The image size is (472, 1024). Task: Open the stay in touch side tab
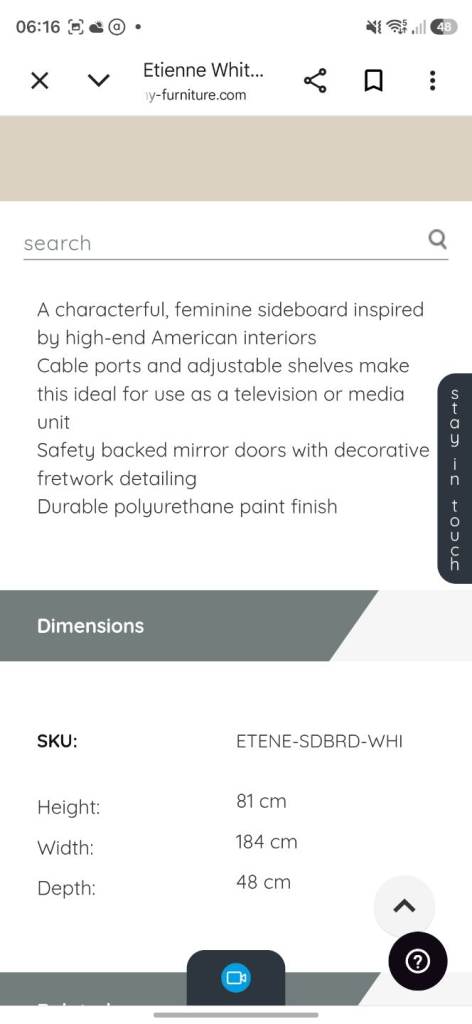pyautogui.click(x=454, y=478)
